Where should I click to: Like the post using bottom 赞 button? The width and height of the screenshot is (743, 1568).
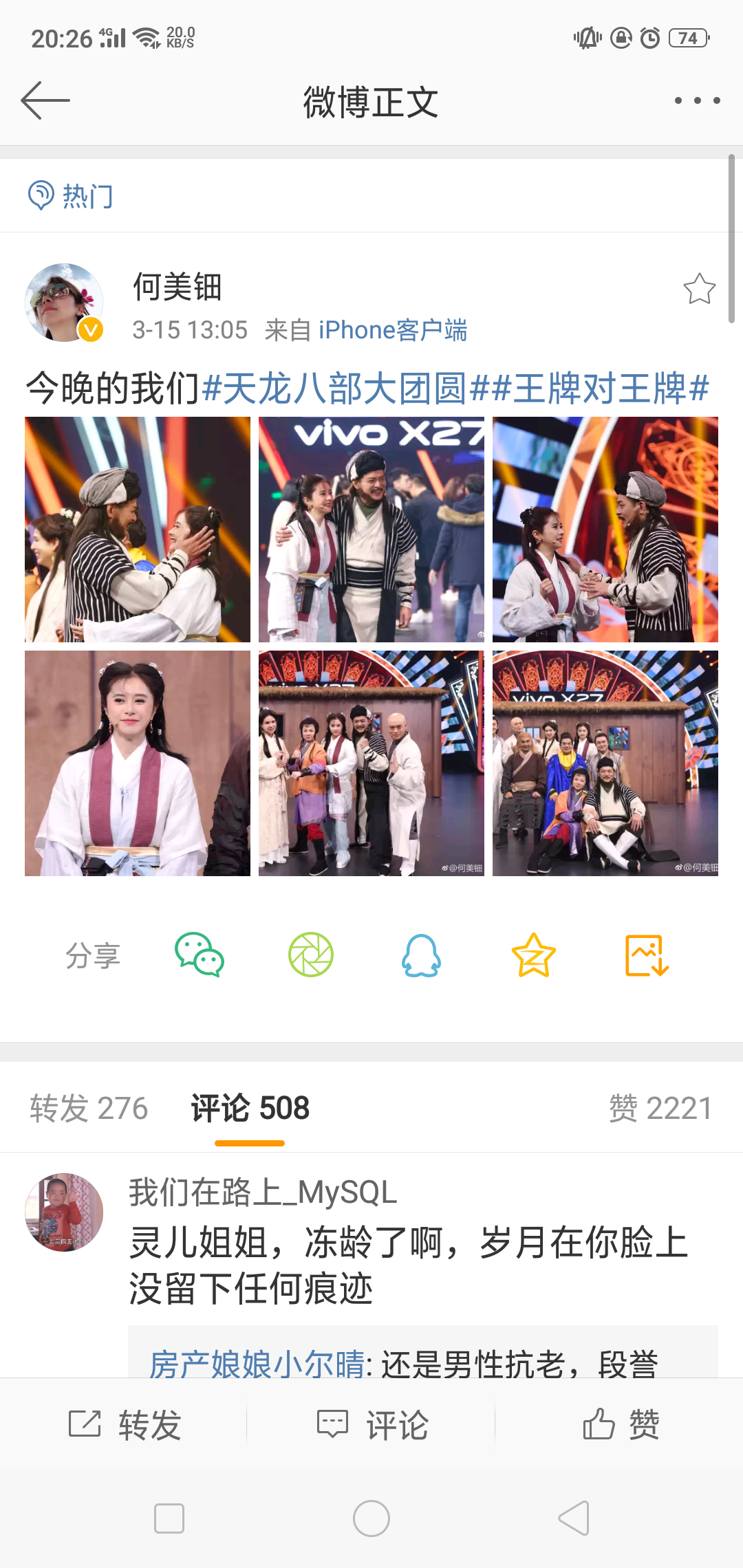click(x=621, y=1425)
